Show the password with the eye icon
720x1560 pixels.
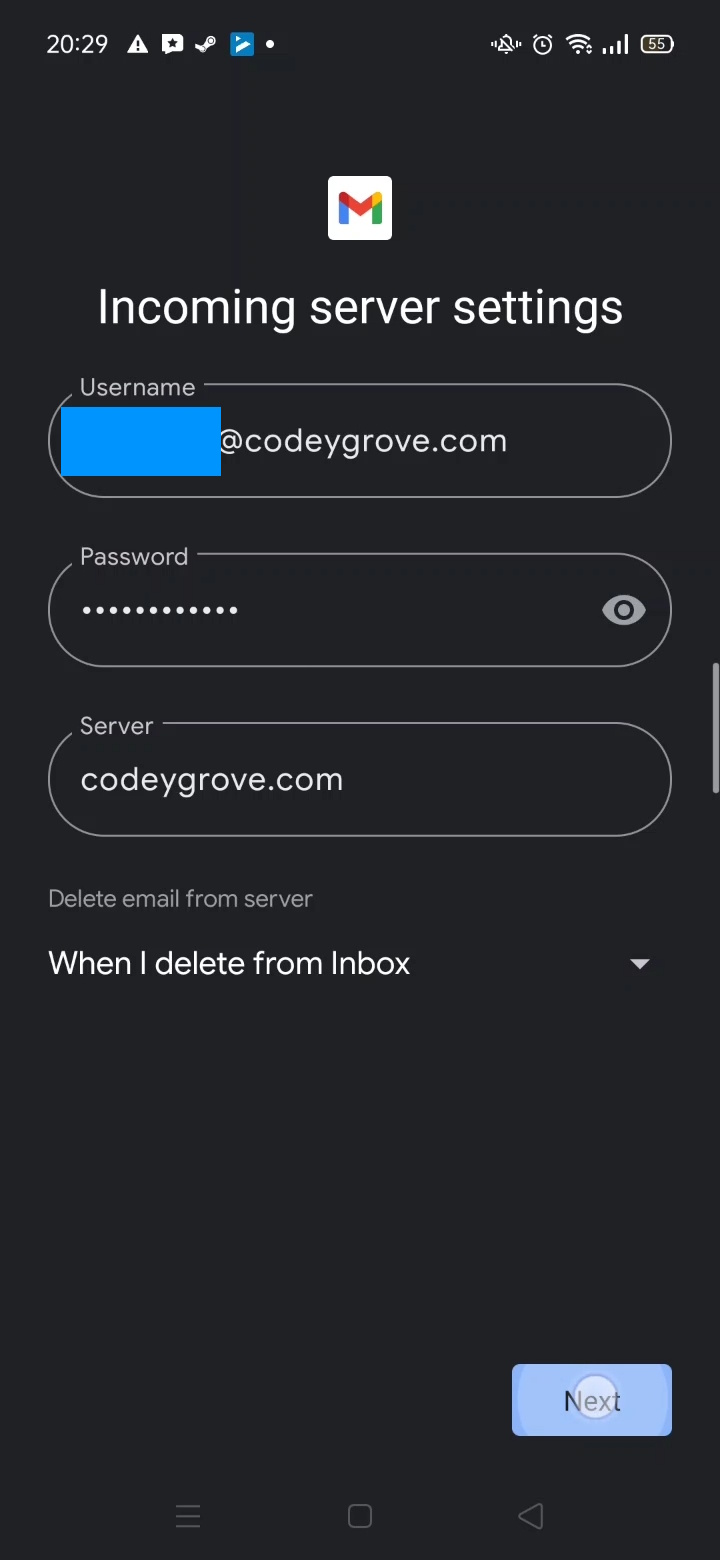tap(624, 610)
